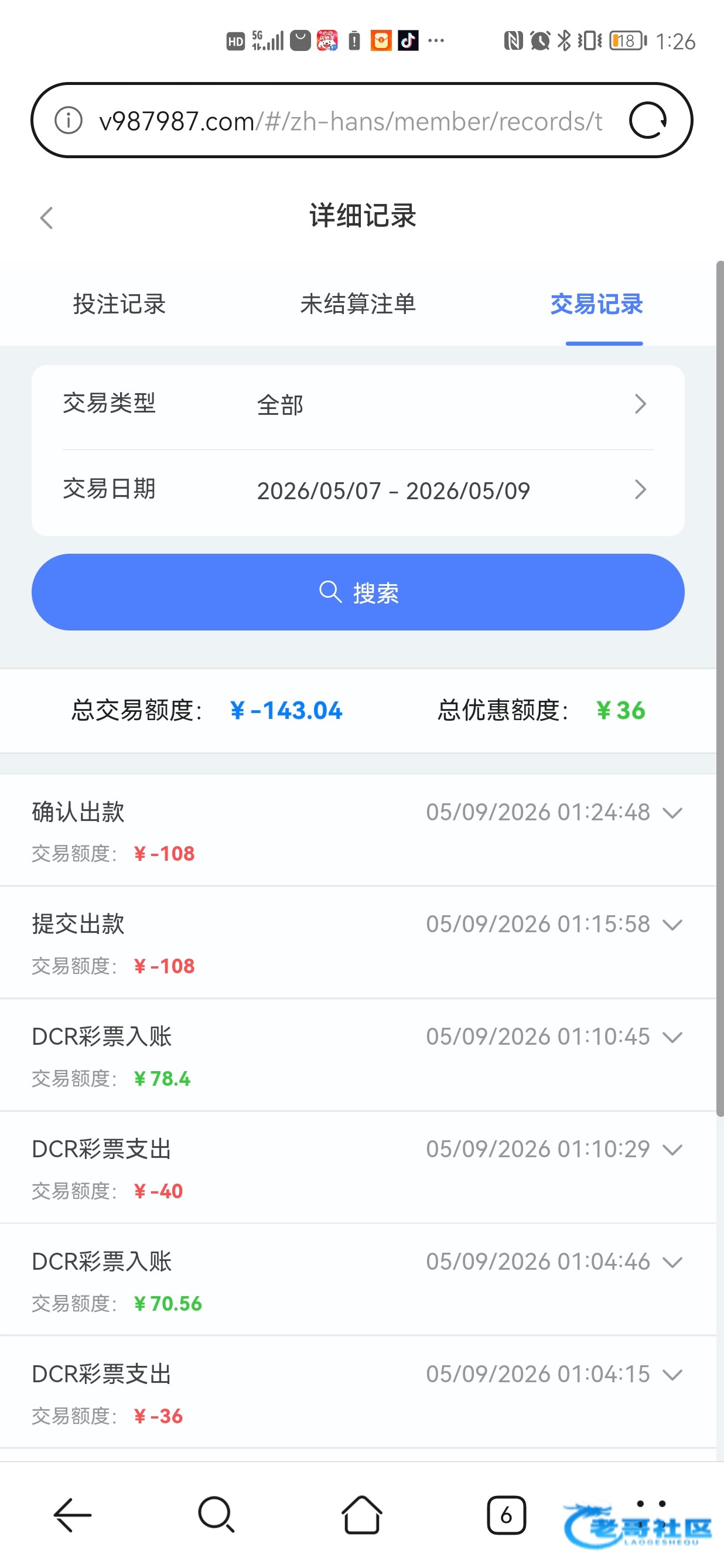Viewport: 724px width, 1568px height.
Task: Expand the DCR彩票支出 record of ¥-36
Action: 358,1393
